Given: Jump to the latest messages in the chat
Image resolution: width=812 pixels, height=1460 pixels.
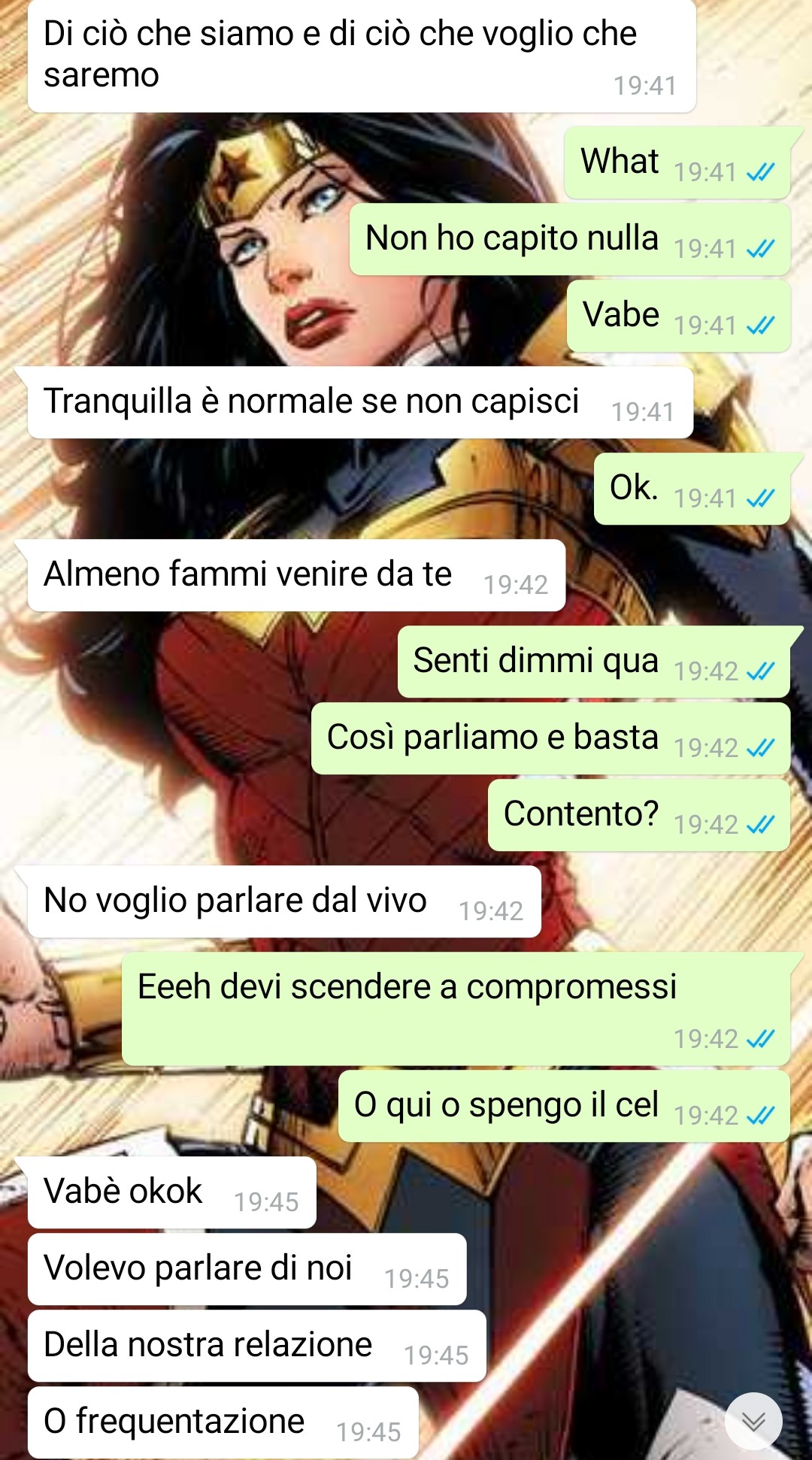Looking at the screenshot, I should click(753, 1420).
